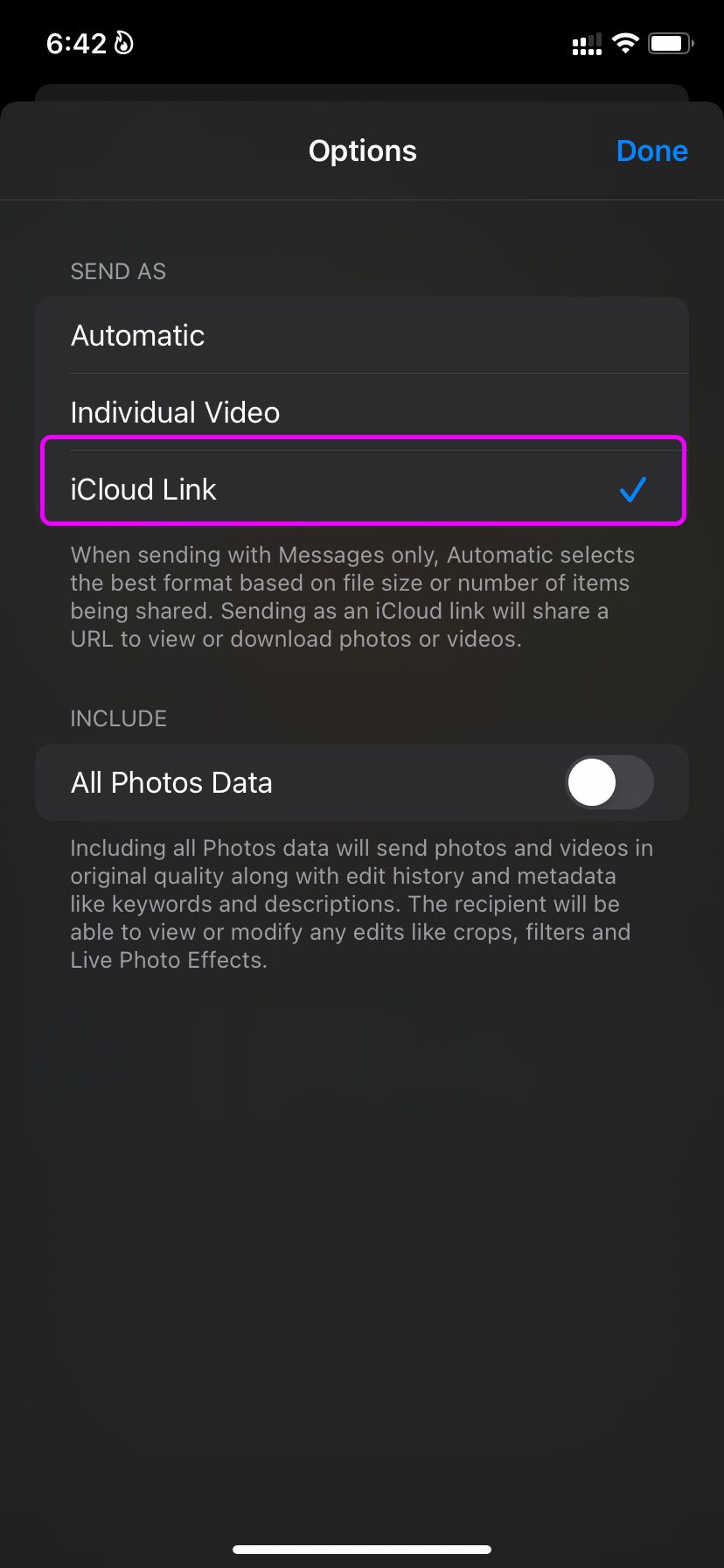724x1568 pixels.
Task: Select Automatic under Send As
Action: point(361,336)
